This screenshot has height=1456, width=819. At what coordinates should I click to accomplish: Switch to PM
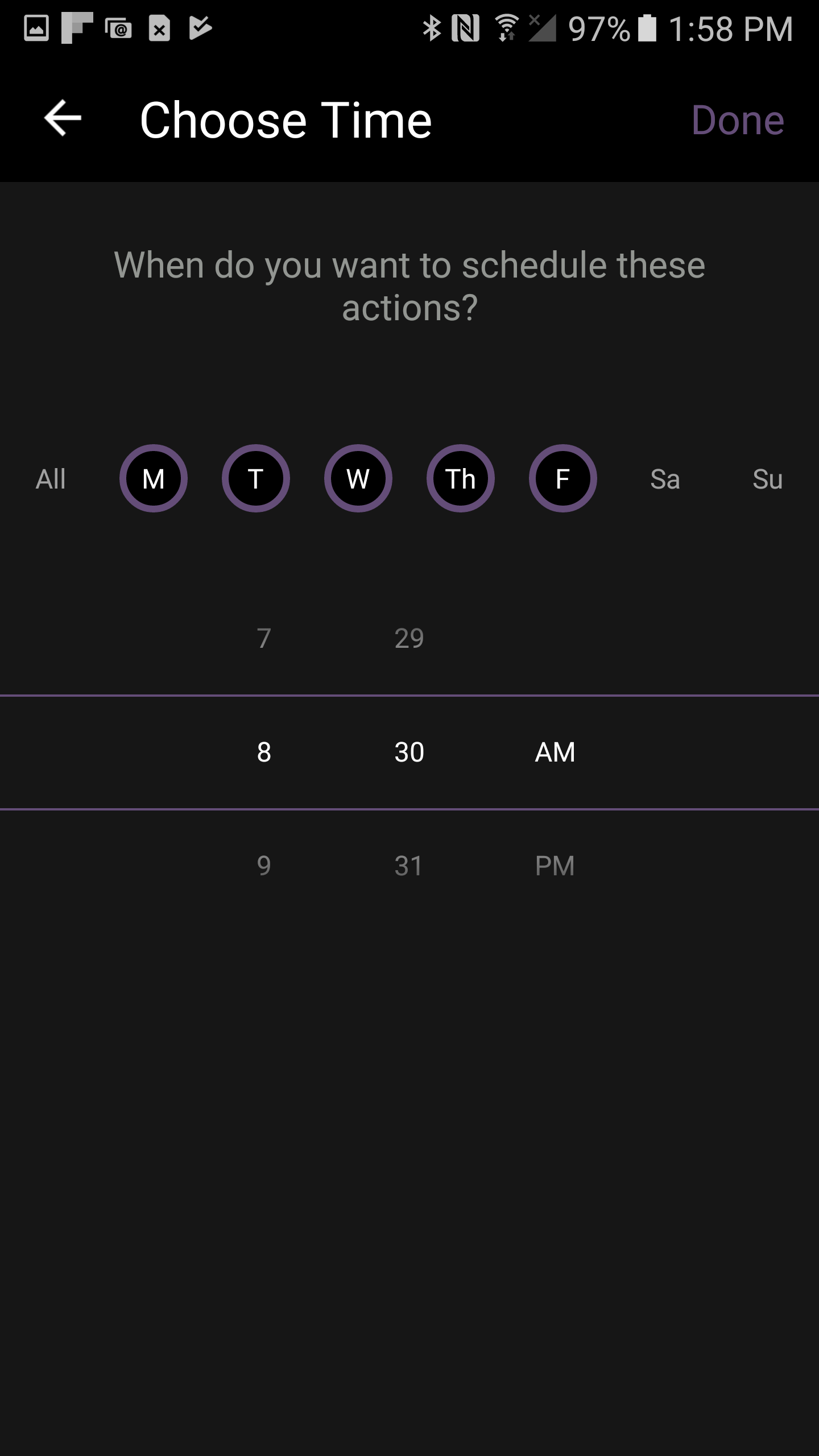coord(555,866)
